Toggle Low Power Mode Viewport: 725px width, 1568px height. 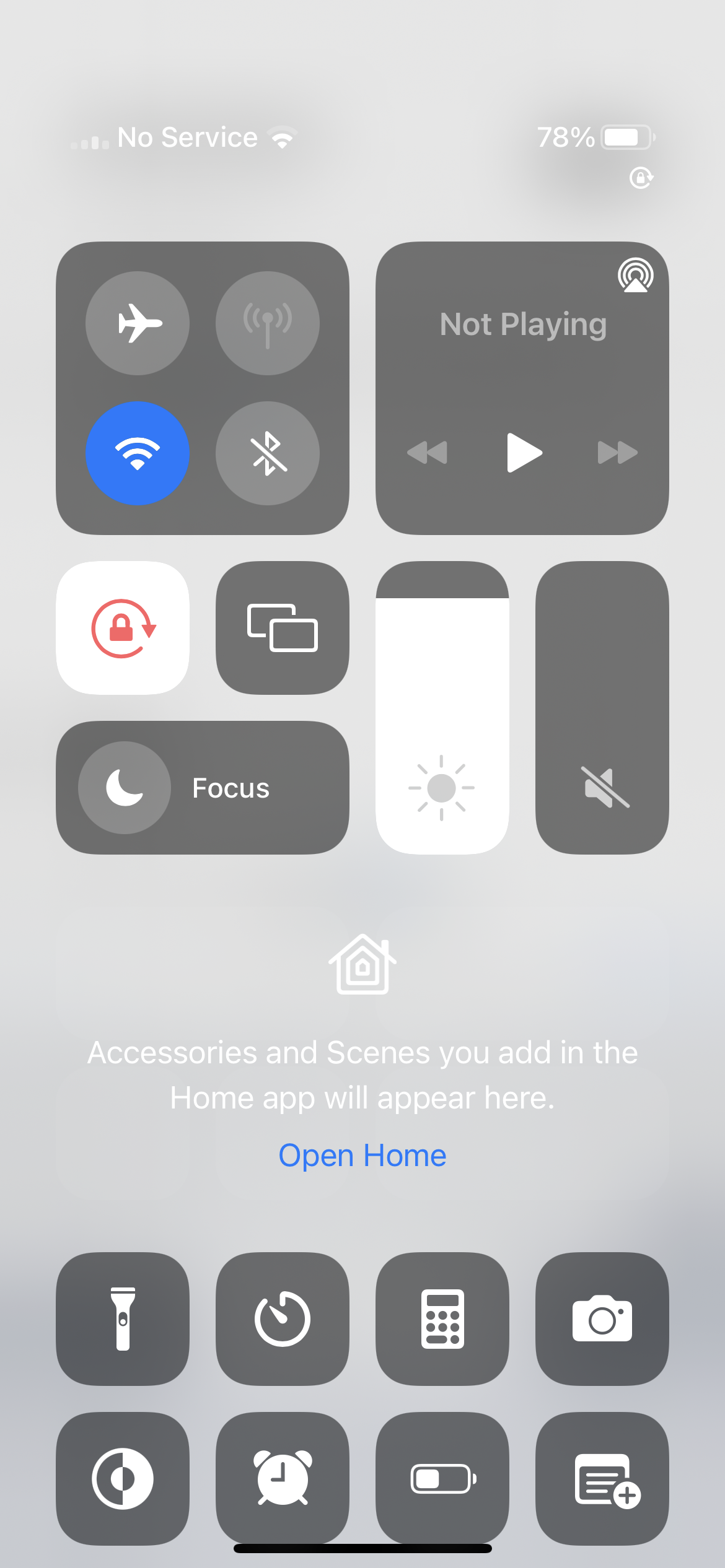pos(442,1479)
